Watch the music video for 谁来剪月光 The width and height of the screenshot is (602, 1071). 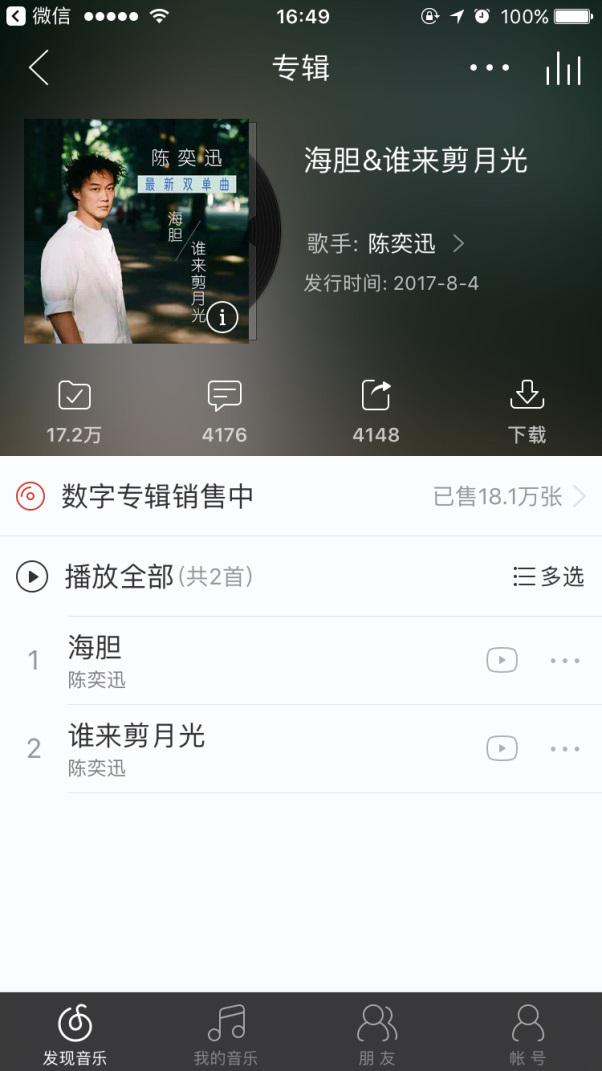pyautogui.click(x=502, y=748)
